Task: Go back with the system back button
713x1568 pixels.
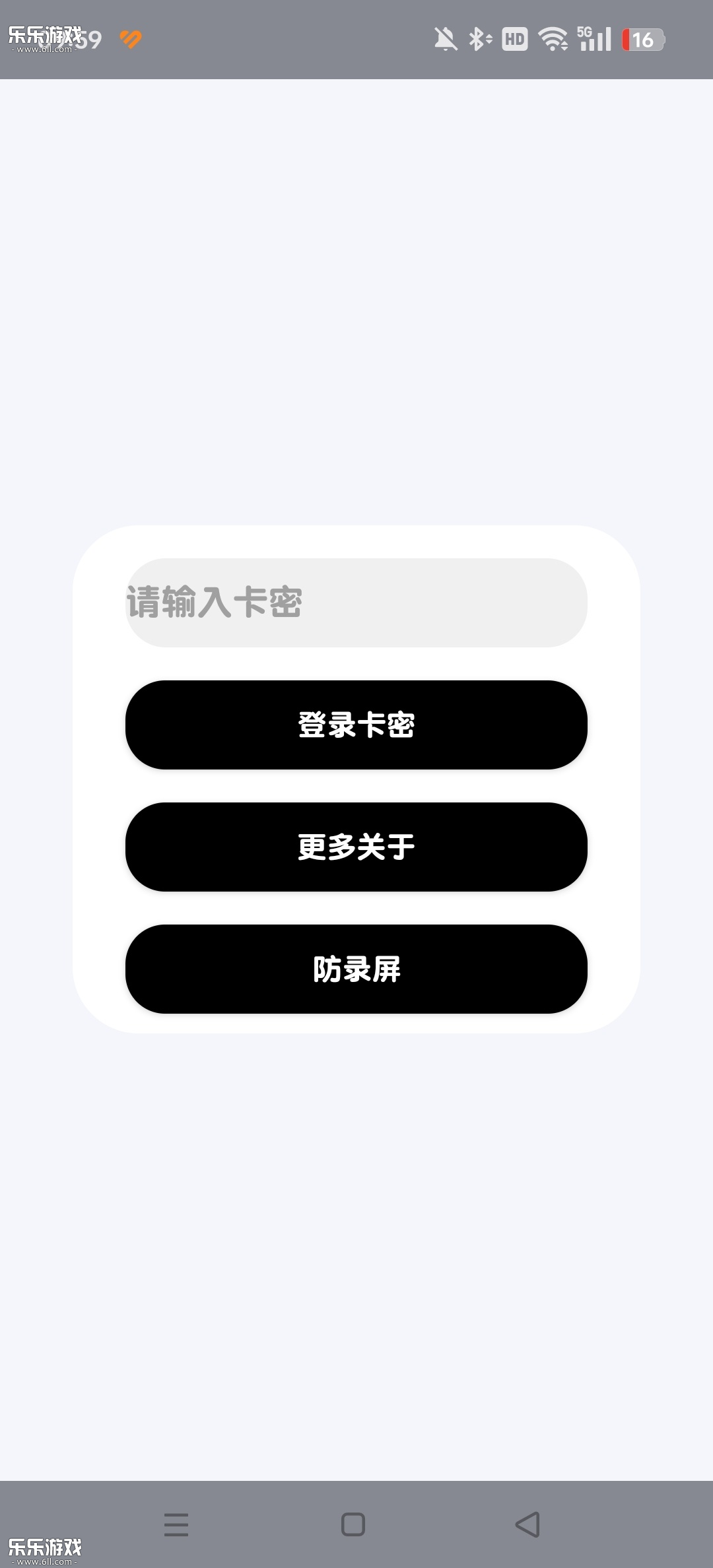Action: 527,1524
